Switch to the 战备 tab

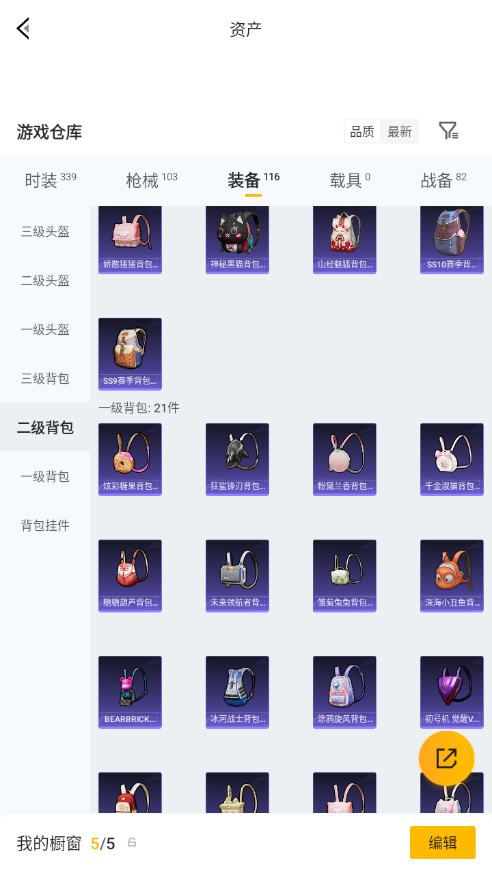tap(443, 180)
